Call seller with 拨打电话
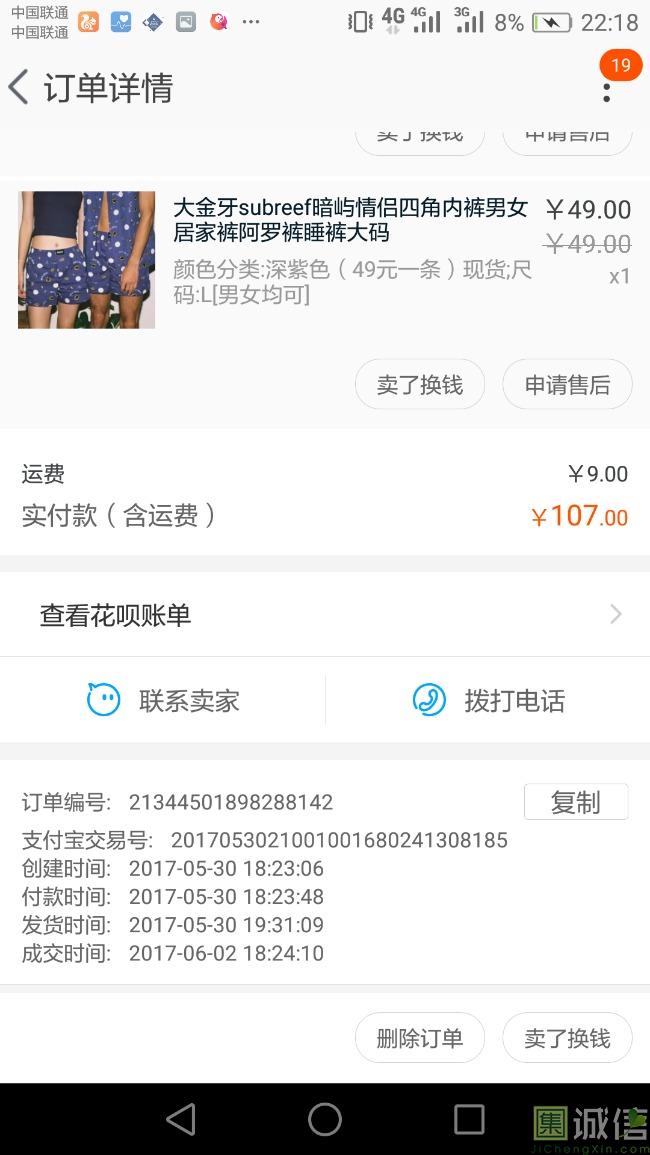 pos(488,700)
